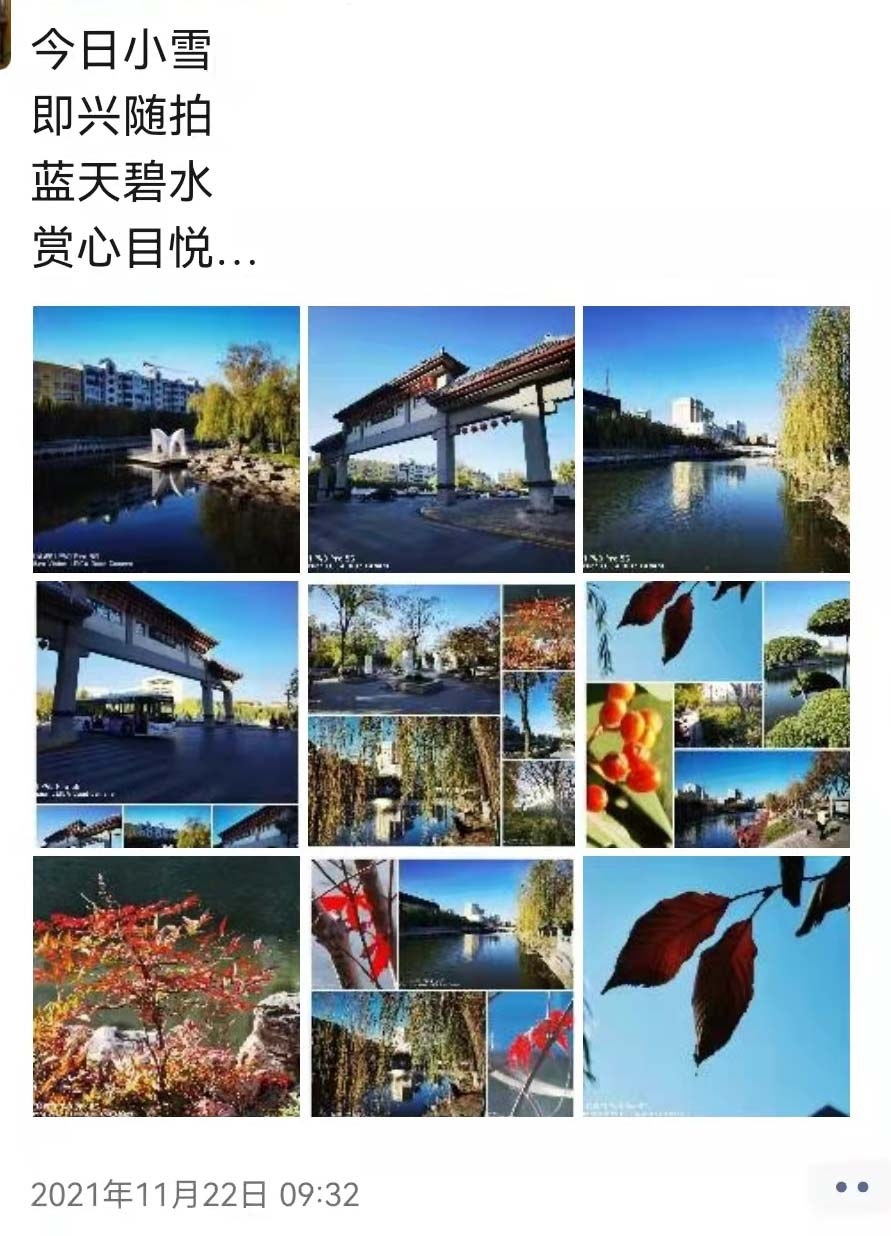The height and width of the screenshot is (1236, 891).
Task: Open the archway collage with the bus
Action: pyautogui.click(x=166, y=714)
